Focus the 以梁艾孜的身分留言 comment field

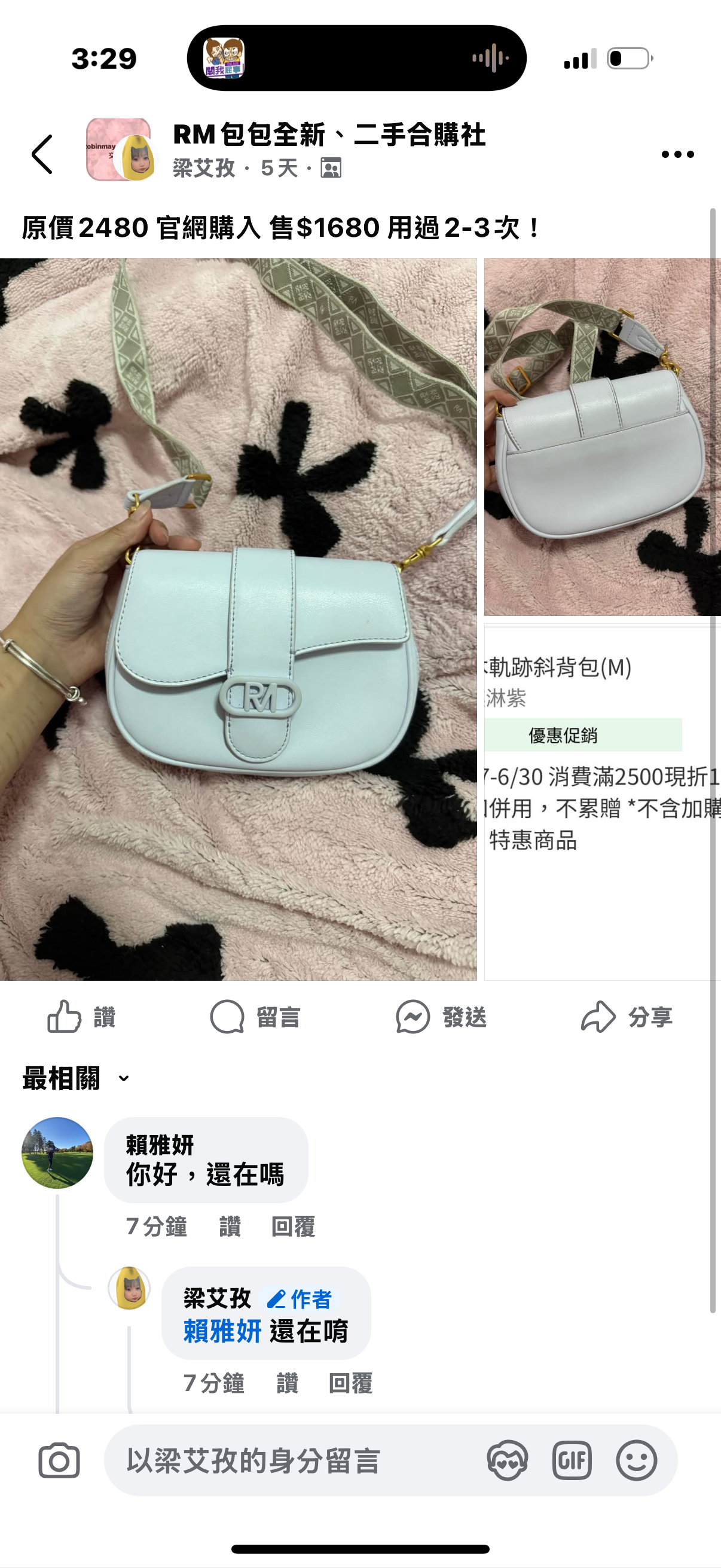[292, 1460]
